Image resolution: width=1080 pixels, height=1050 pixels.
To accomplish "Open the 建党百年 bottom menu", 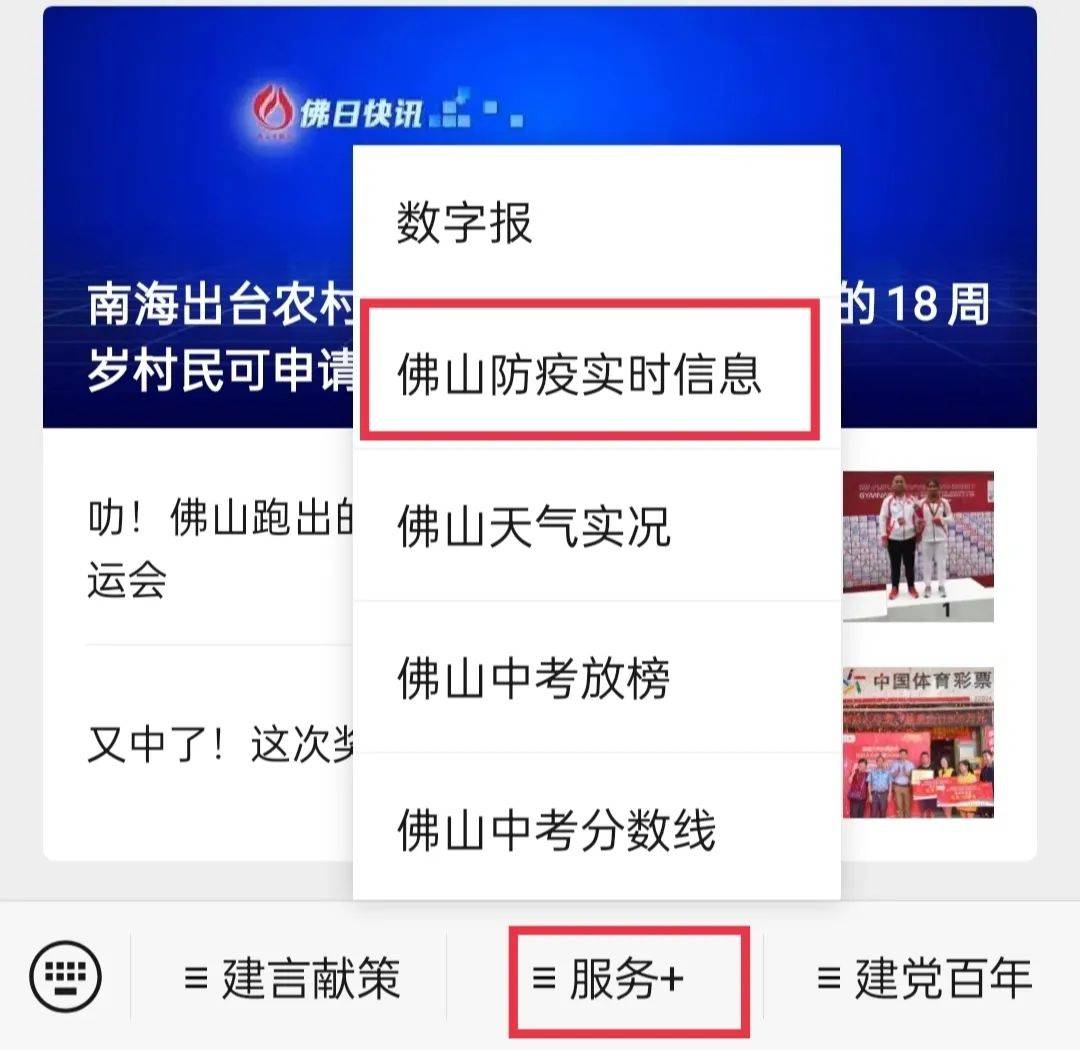I will click(x=924, y=978).
